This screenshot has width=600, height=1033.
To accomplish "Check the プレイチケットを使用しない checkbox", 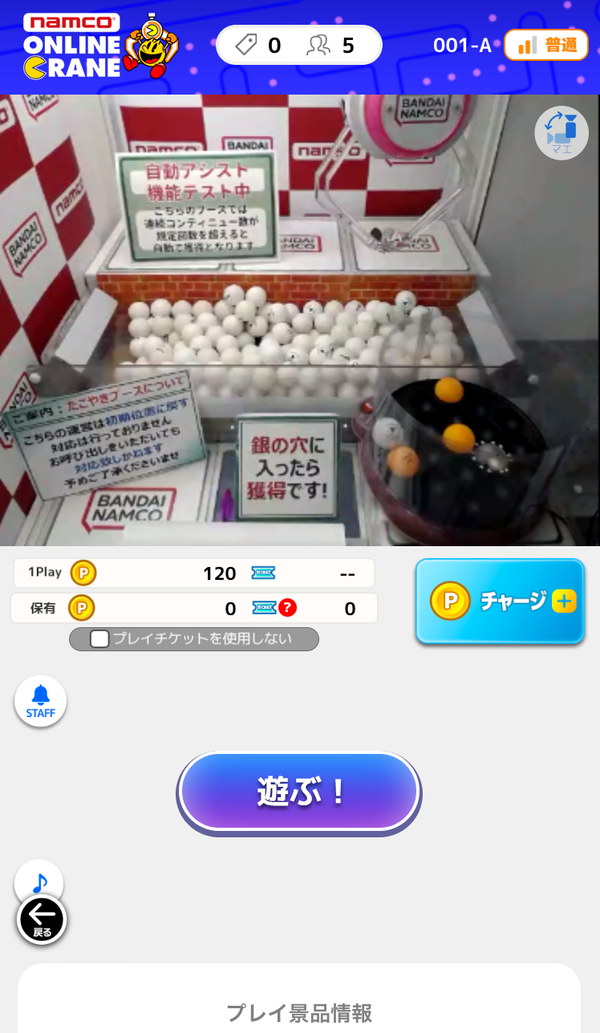I will click(99, 638).
